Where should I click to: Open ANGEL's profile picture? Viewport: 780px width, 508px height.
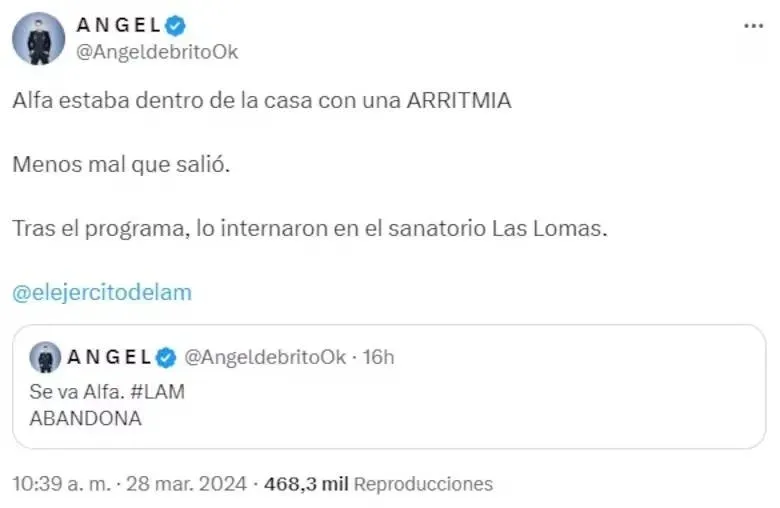[38, 39]
